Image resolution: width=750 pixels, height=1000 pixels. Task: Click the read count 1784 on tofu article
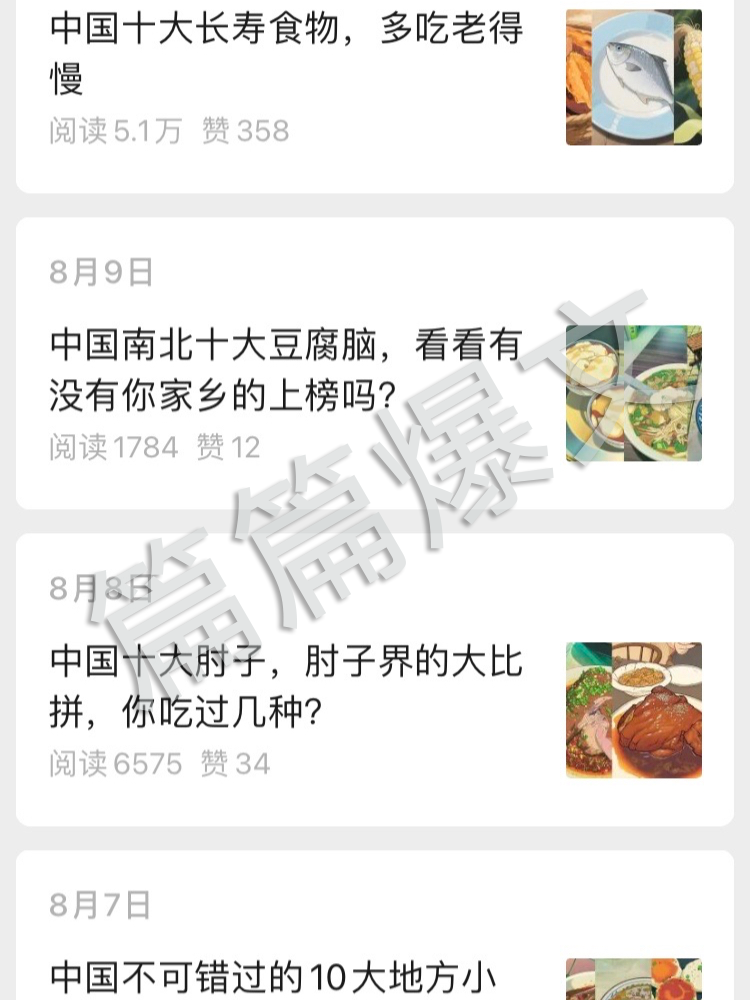pos(108,448)
